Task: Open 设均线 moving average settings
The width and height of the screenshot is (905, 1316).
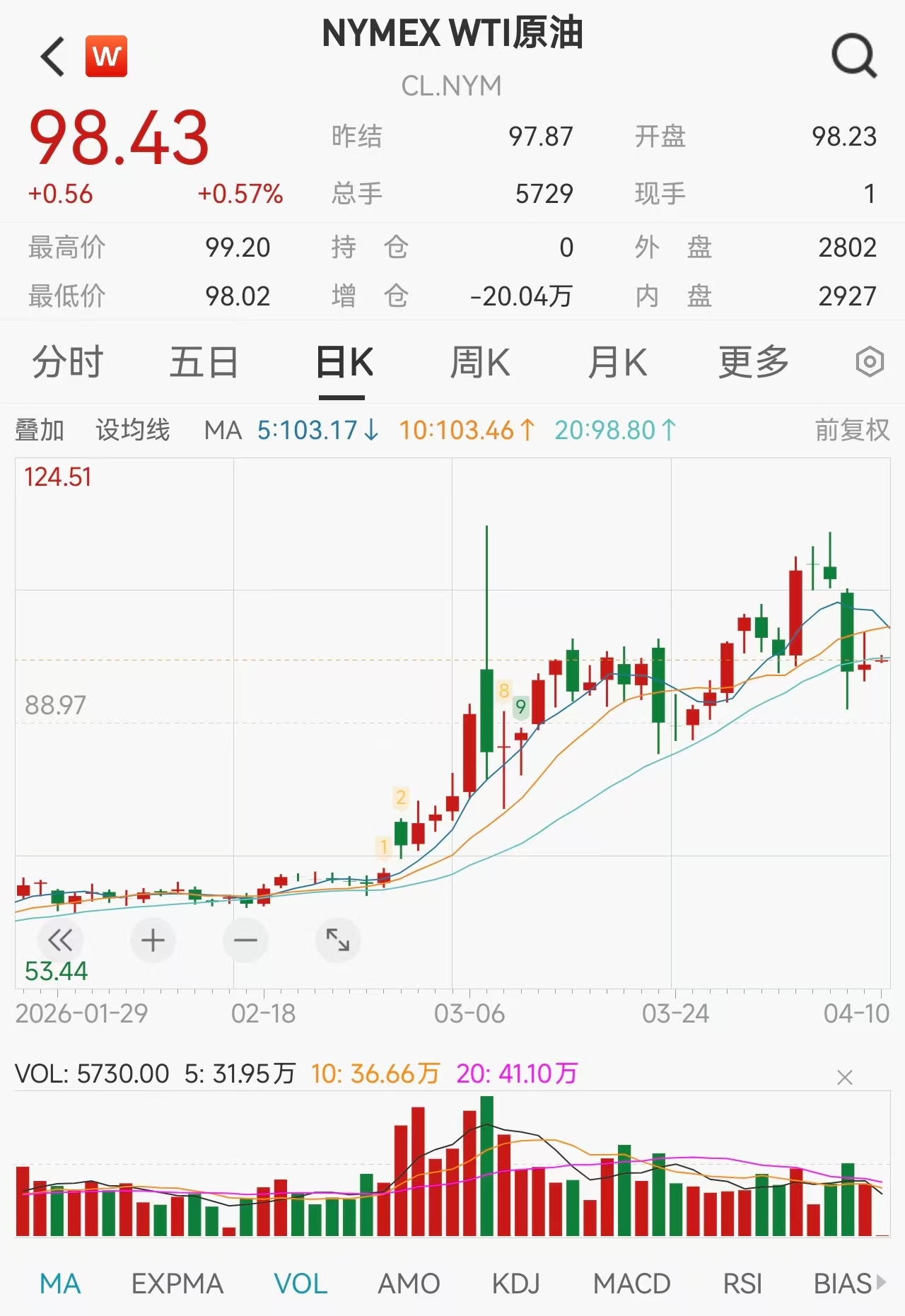Action: [x=133, y=430]
